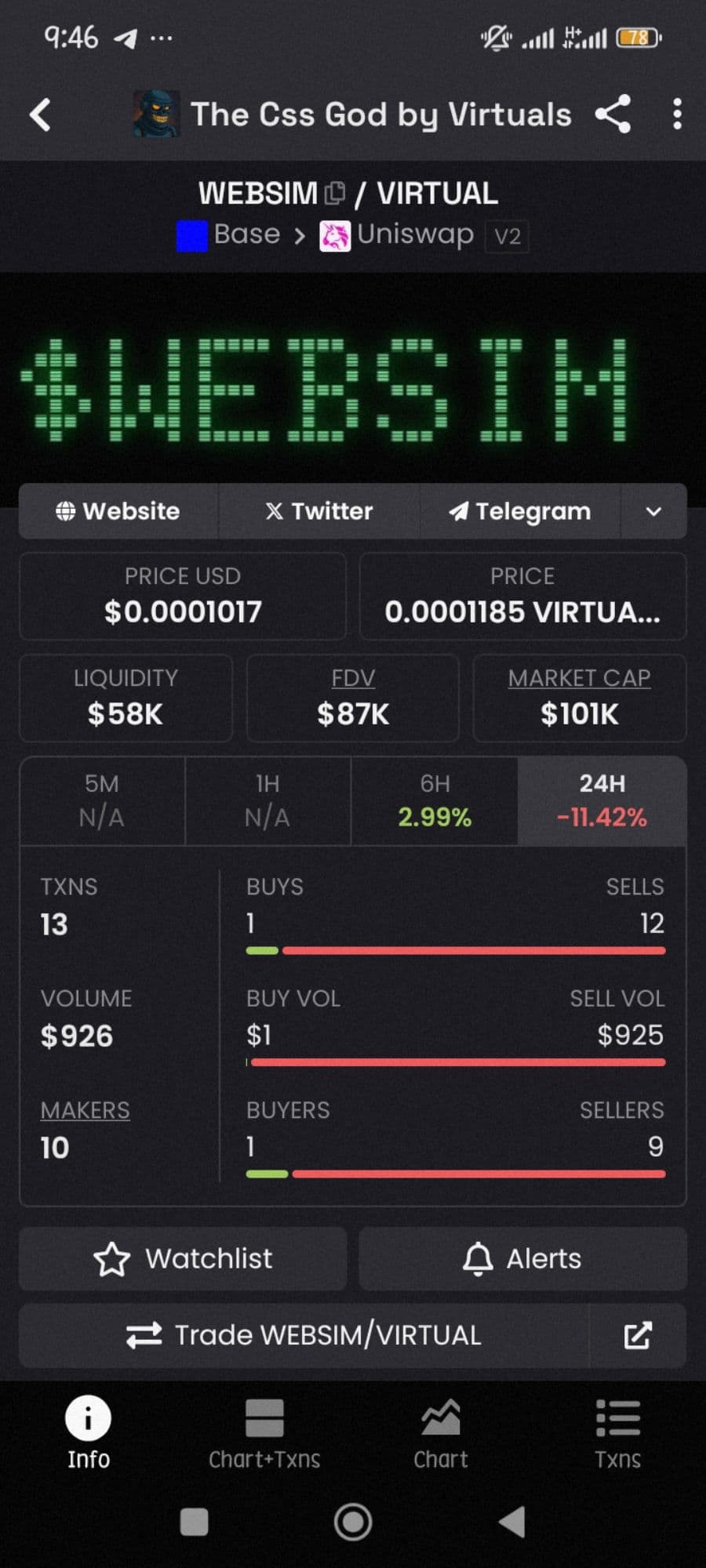
Task: Open the project Website link
Action: pyautogui.click(x=118, y=511)
